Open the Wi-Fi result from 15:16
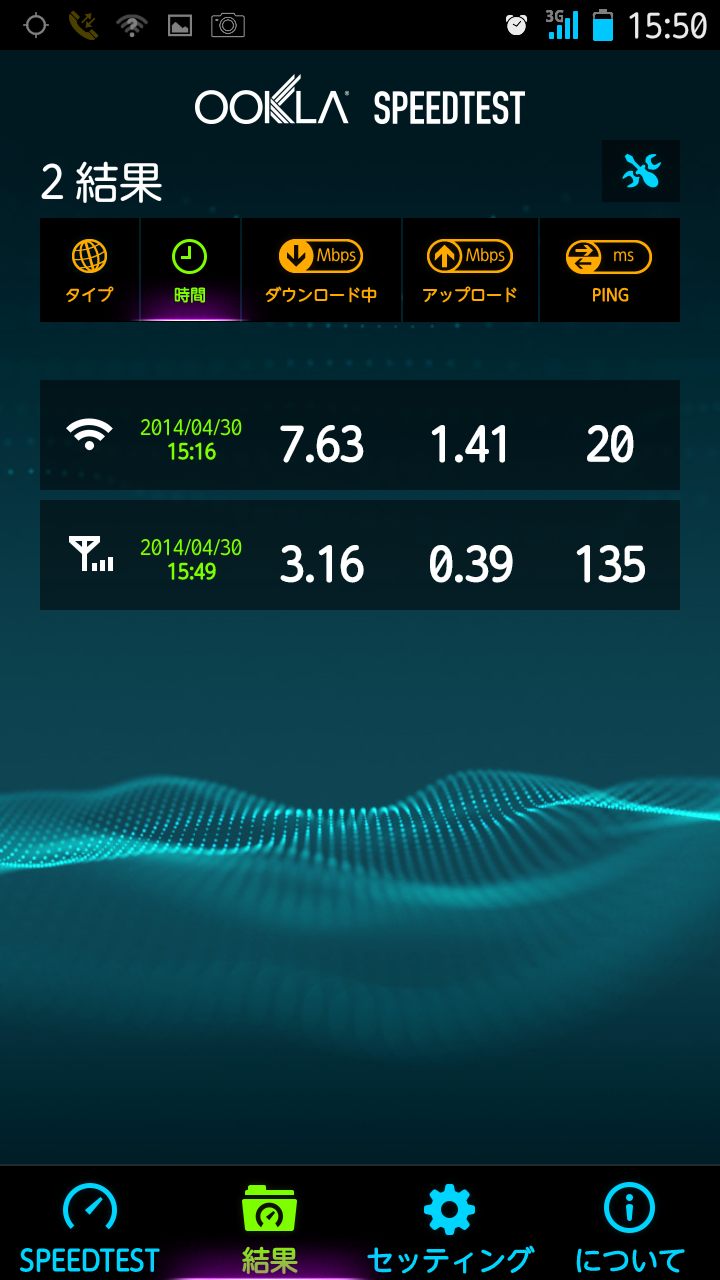This screenshot has height=1280, width=720. click(360, 435)
